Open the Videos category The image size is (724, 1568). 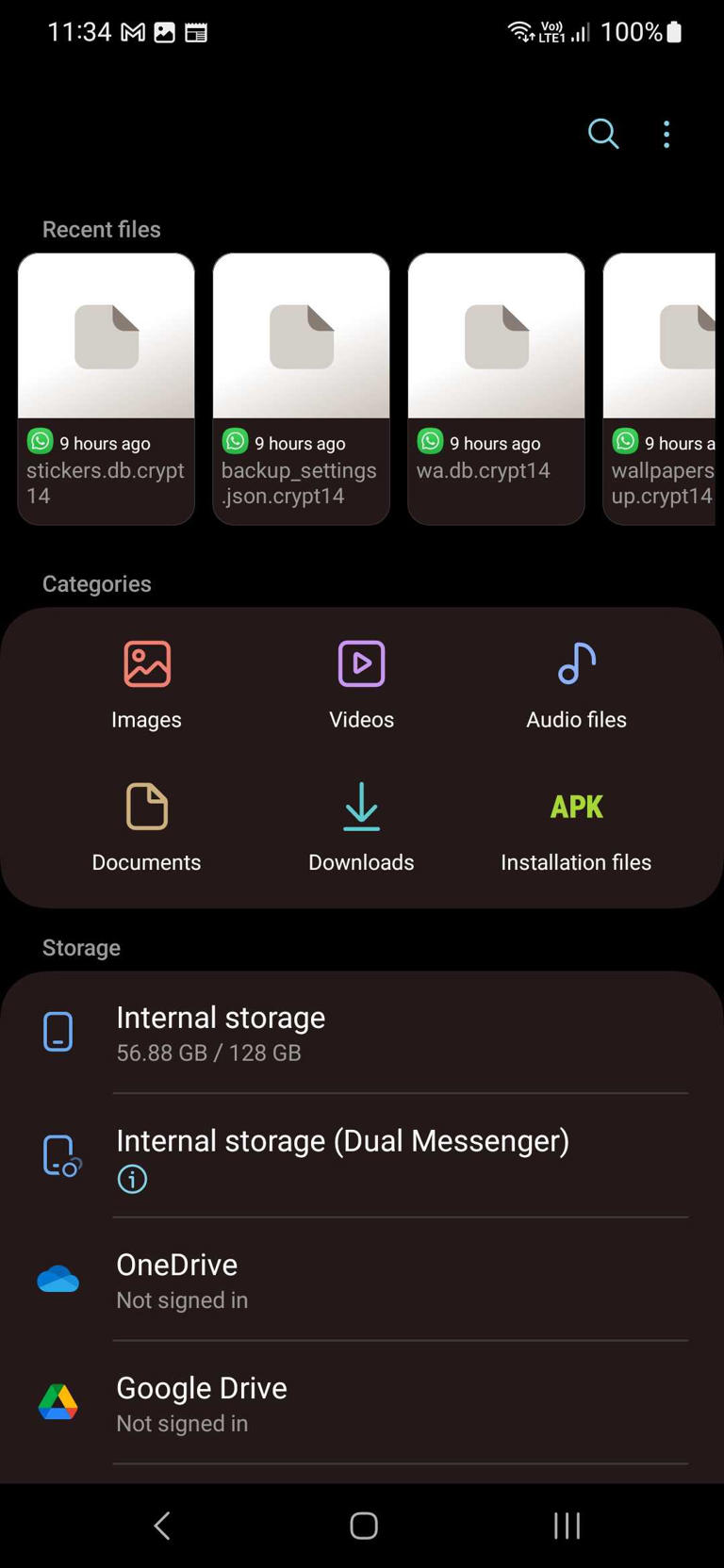tap(361, 683)
